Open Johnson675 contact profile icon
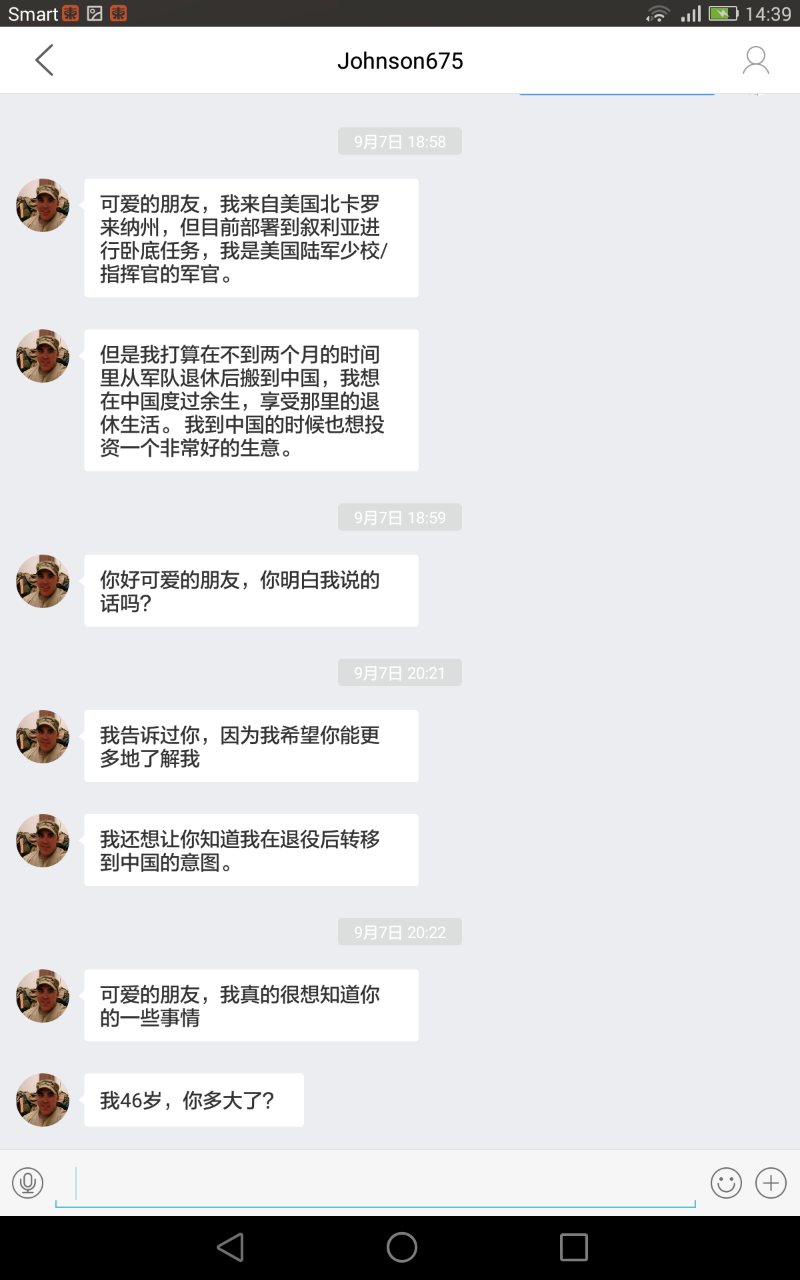This screenshot has width=800, height=1280. (755, 61)
